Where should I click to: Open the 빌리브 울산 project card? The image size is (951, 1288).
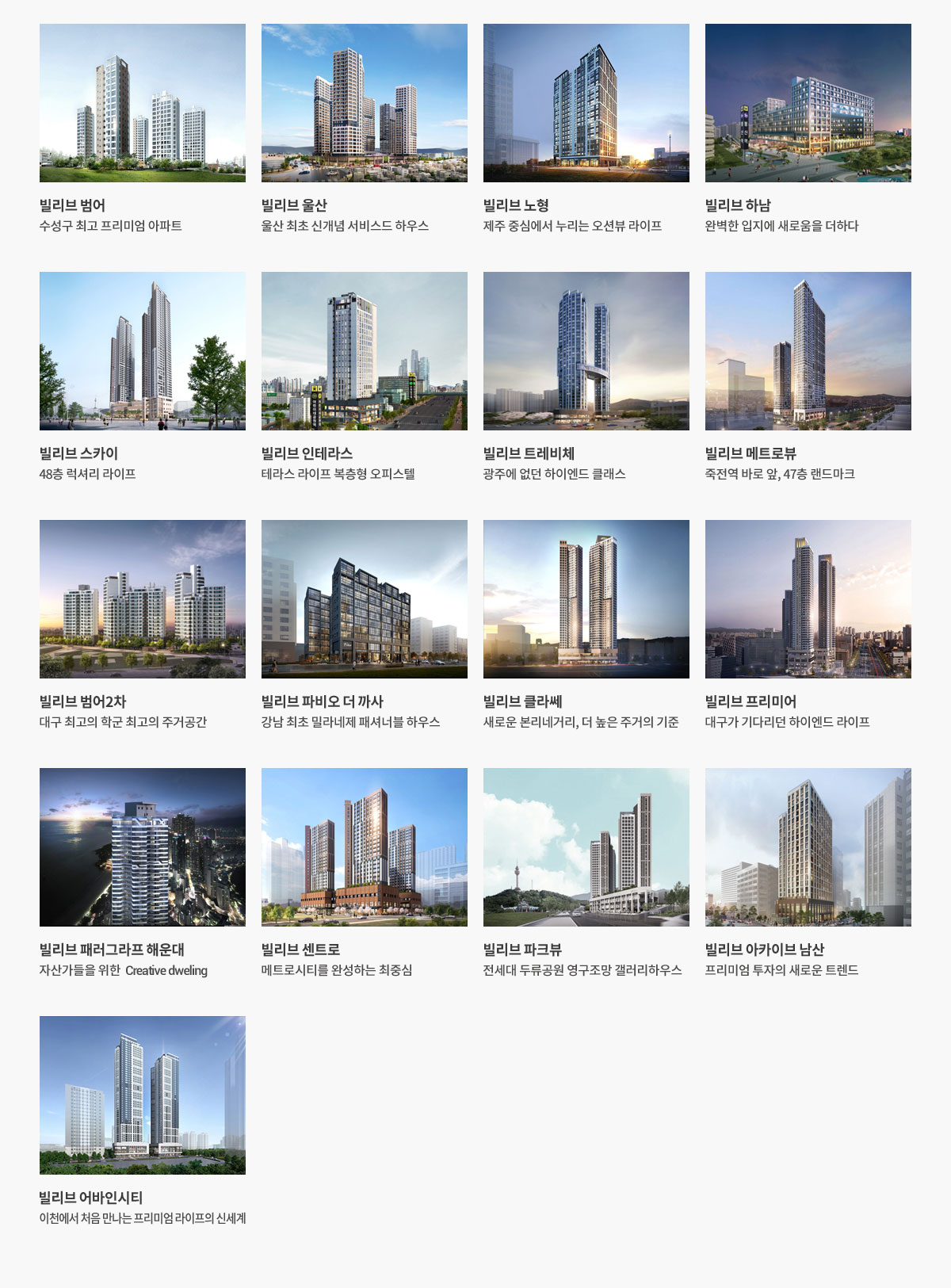pos(365,103)
